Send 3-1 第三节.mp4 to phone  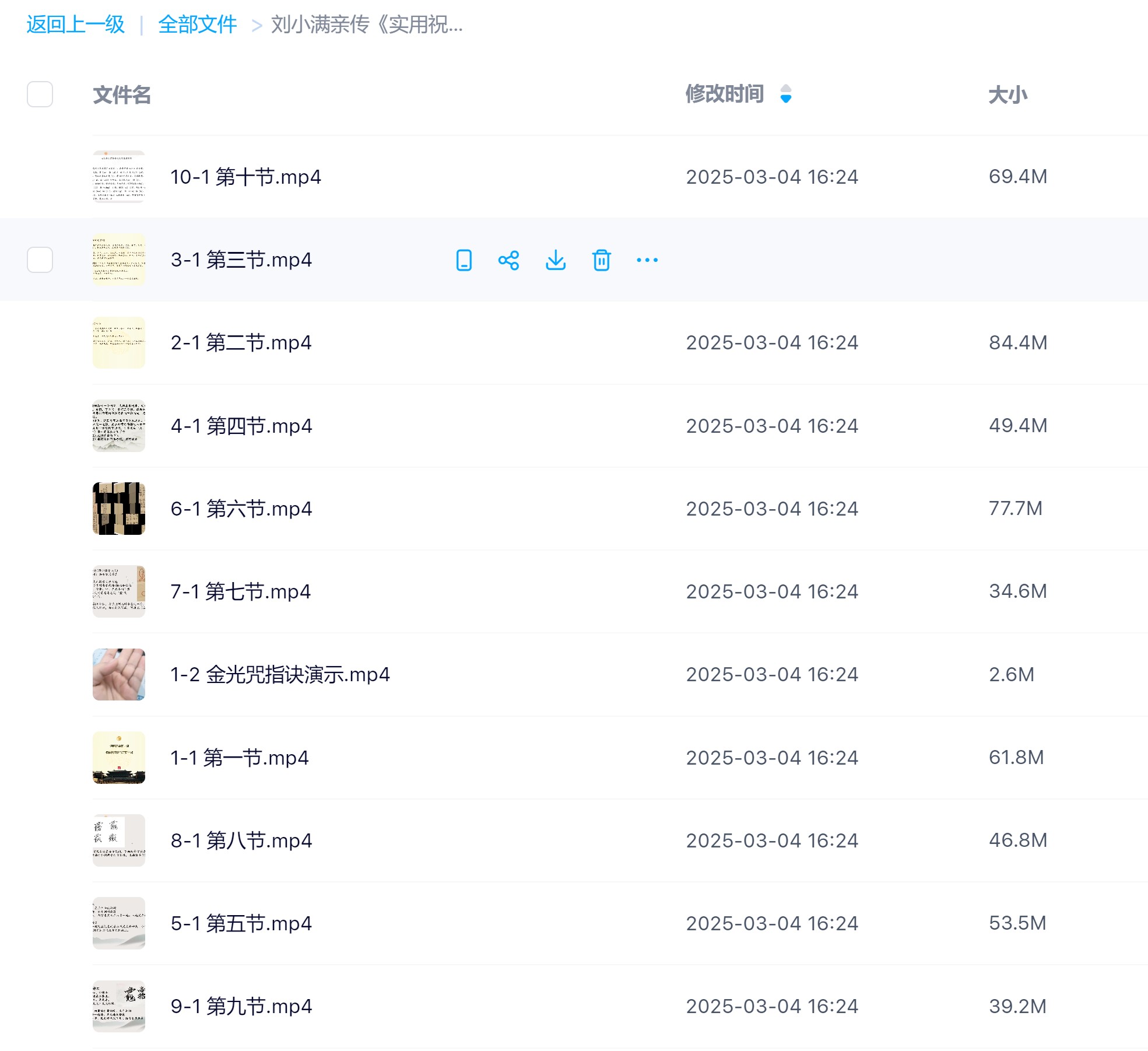point(464,260)
